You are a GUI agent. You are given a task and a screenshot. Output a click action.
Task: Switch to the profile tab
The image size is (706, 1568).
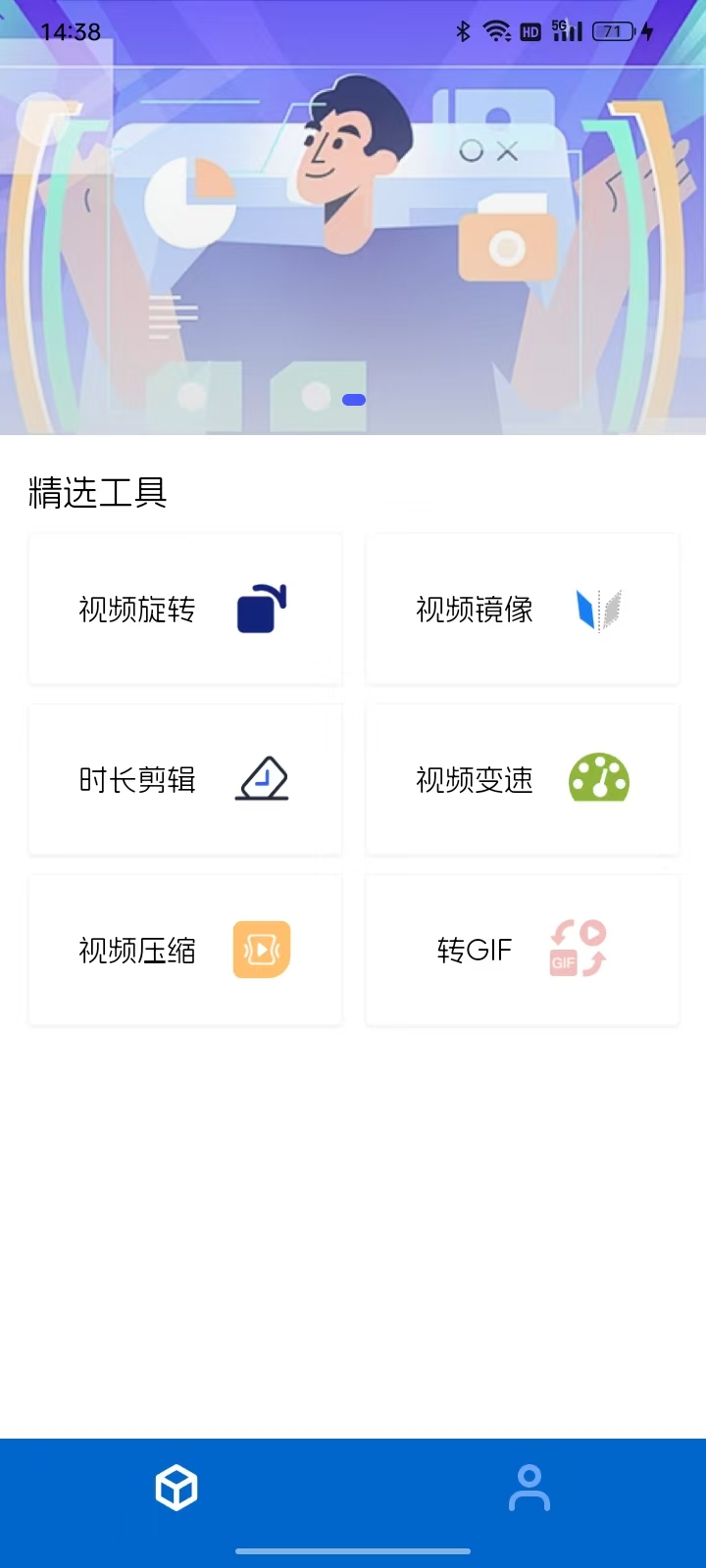(x=529, y=1488)
